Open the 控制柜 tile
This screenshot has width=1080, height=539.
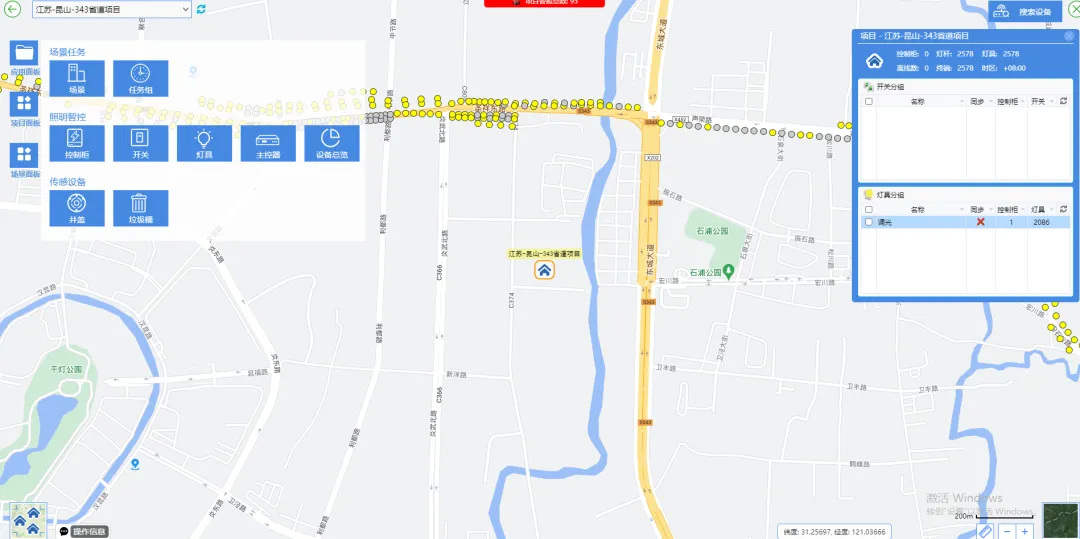(77, 143)
